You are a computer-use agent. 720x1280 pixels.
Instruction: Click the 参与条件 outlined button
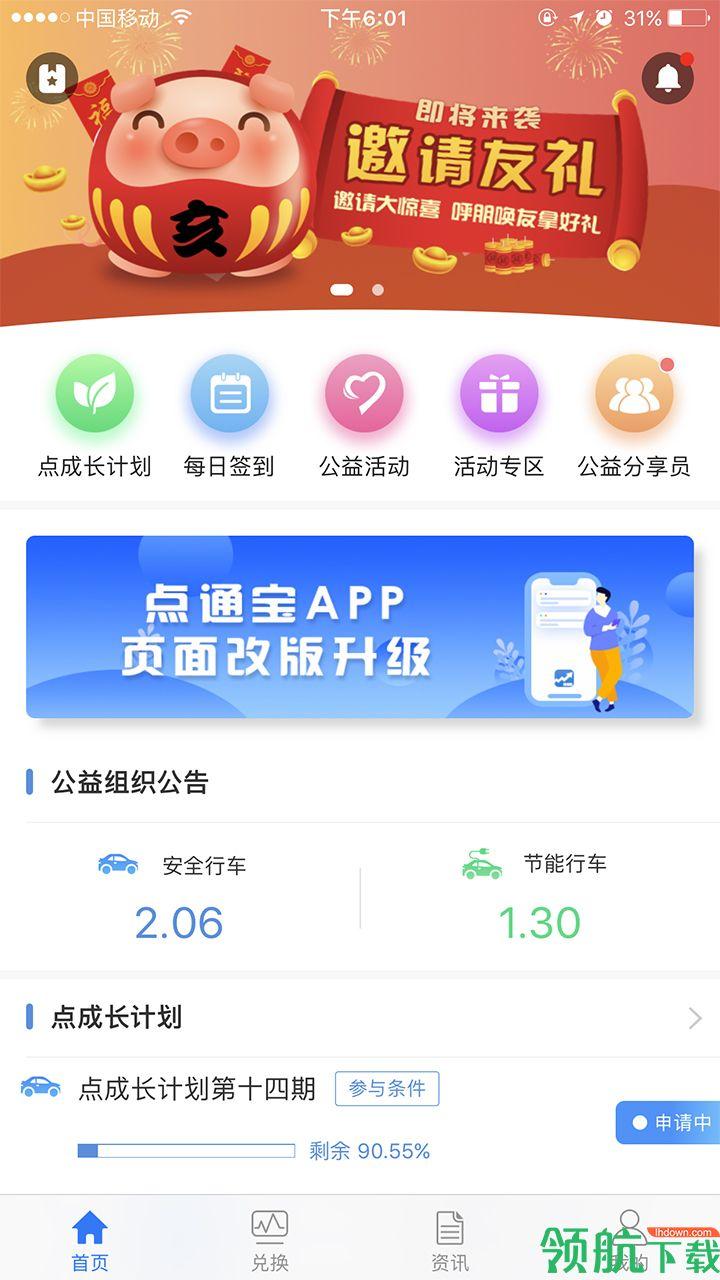pos(388,1089)
